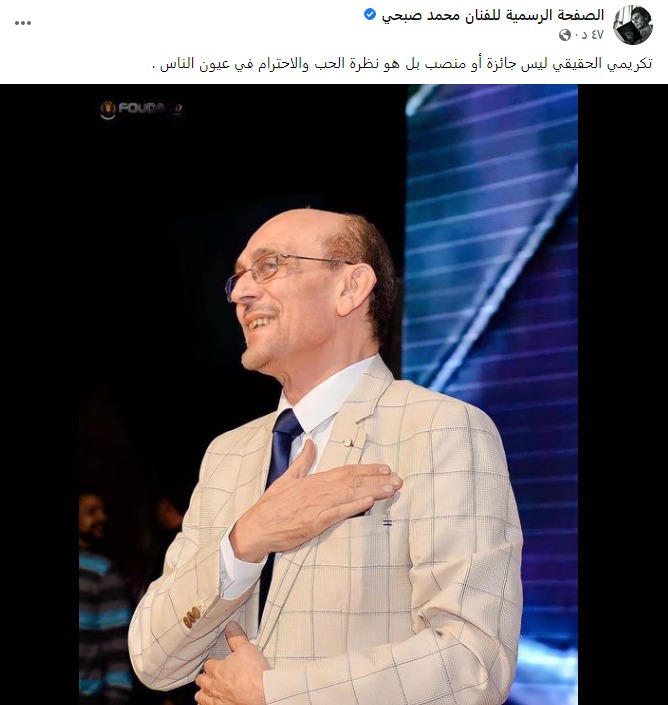The width and height of the screenshot is (668, 705).
Task: Open the page name الصفحة الرسمية للفنان محمد صبحي
Action: point(493,15)
